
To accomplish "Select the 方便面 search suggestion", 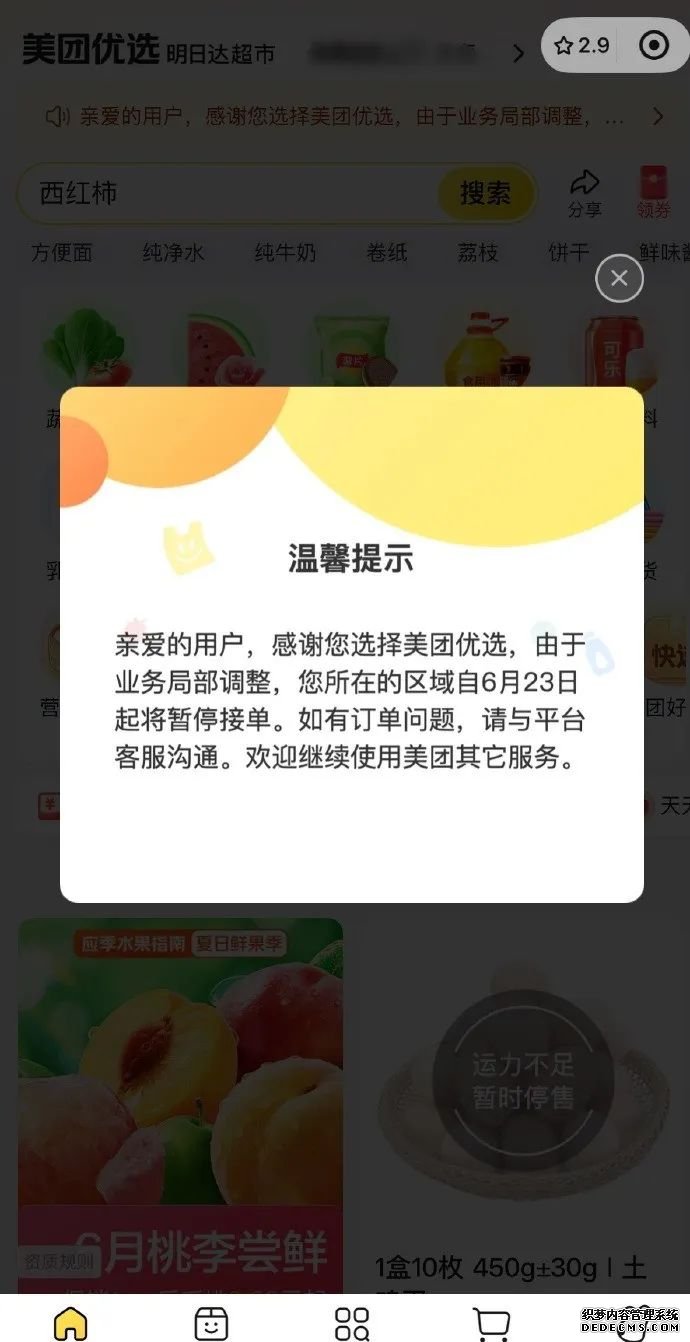I will click(x=62, y=252).
